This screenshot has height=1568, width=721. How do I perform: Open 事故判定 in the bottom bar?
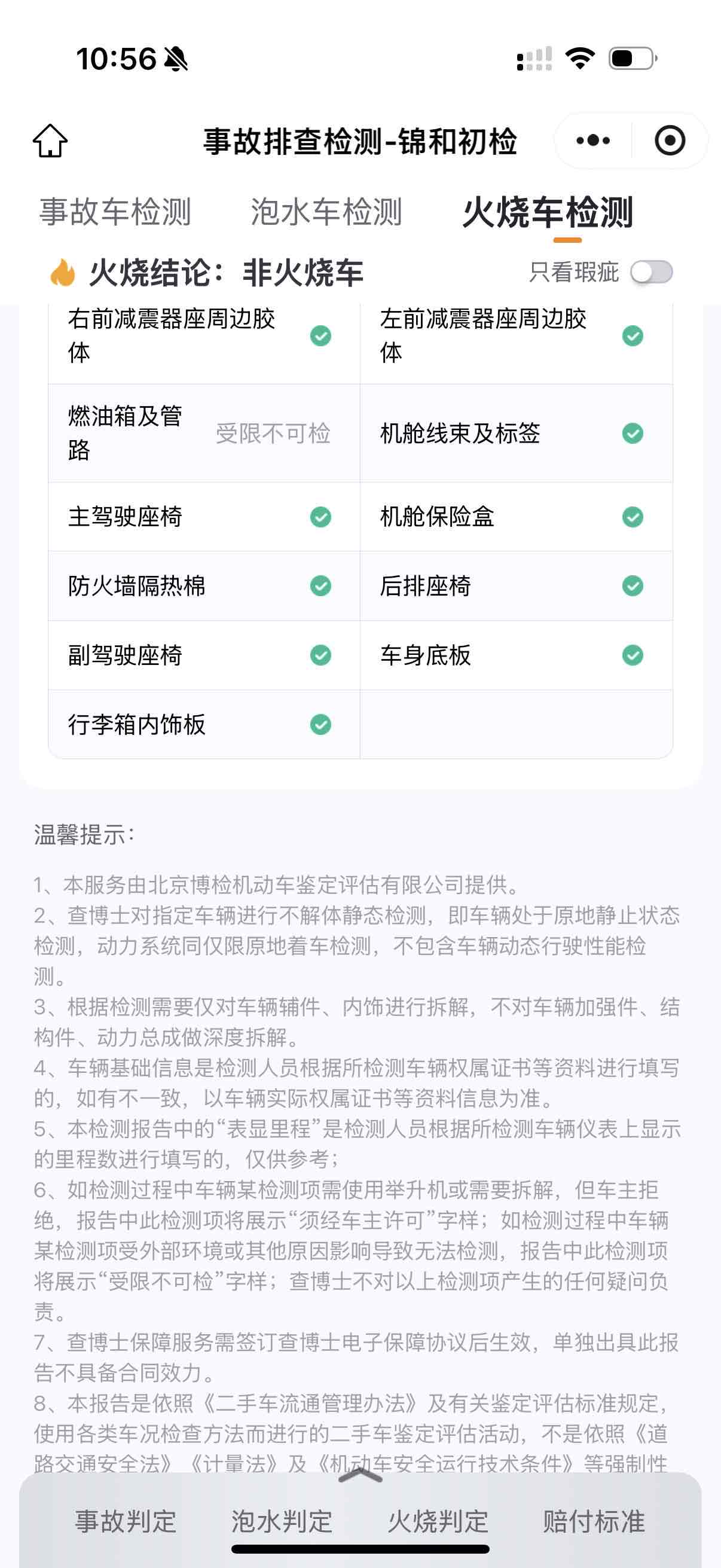(x=126, y=1521)
